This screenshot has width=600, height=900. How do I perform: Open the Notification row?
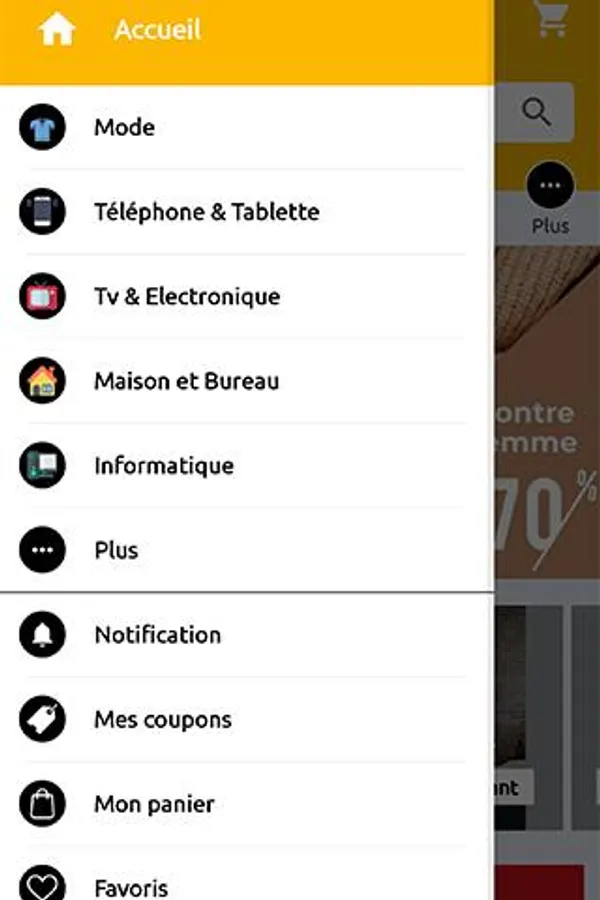point(157,635)
